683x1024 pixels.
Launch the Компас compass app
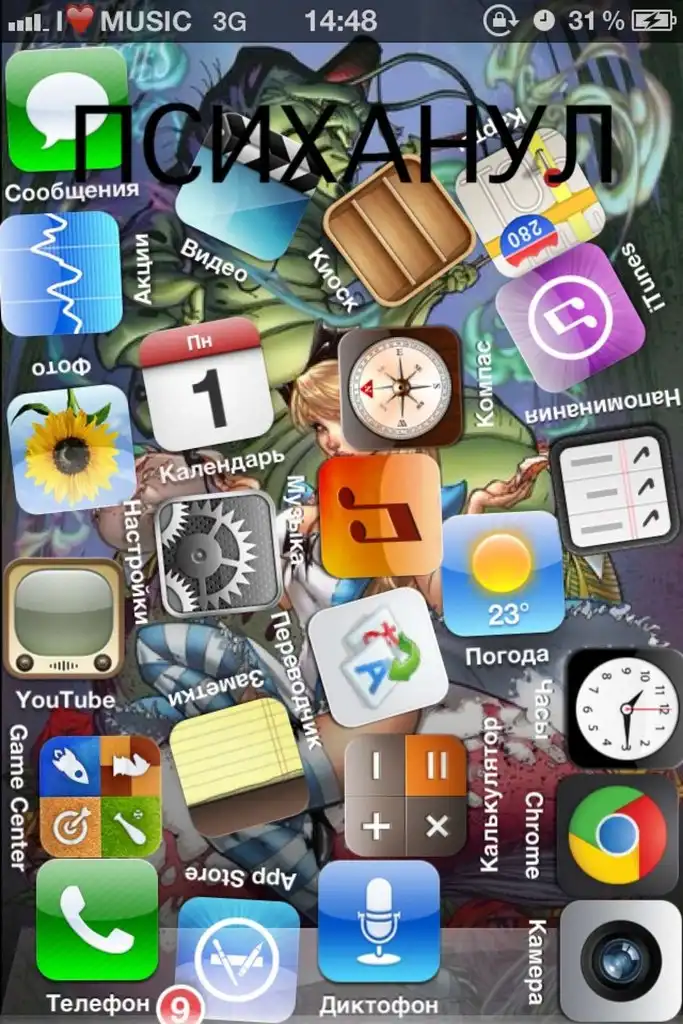pyautogui.click(x=400, y=387)
